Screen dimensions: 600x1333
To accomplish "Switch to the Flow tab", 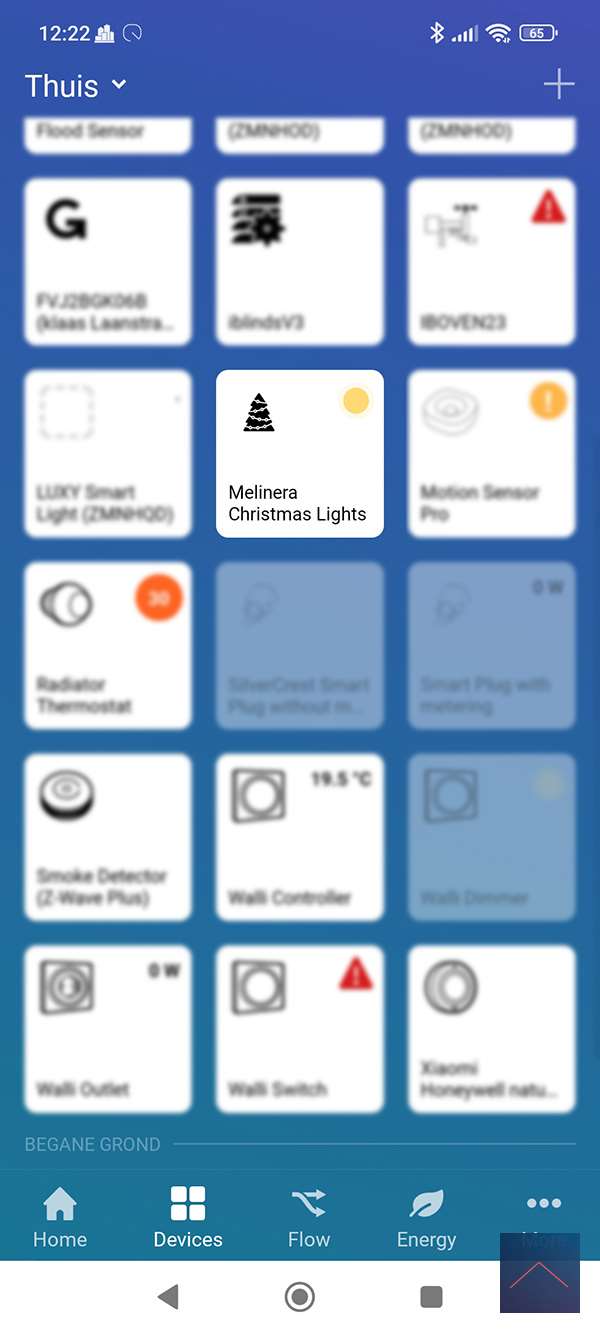I will click(308, 1218).
